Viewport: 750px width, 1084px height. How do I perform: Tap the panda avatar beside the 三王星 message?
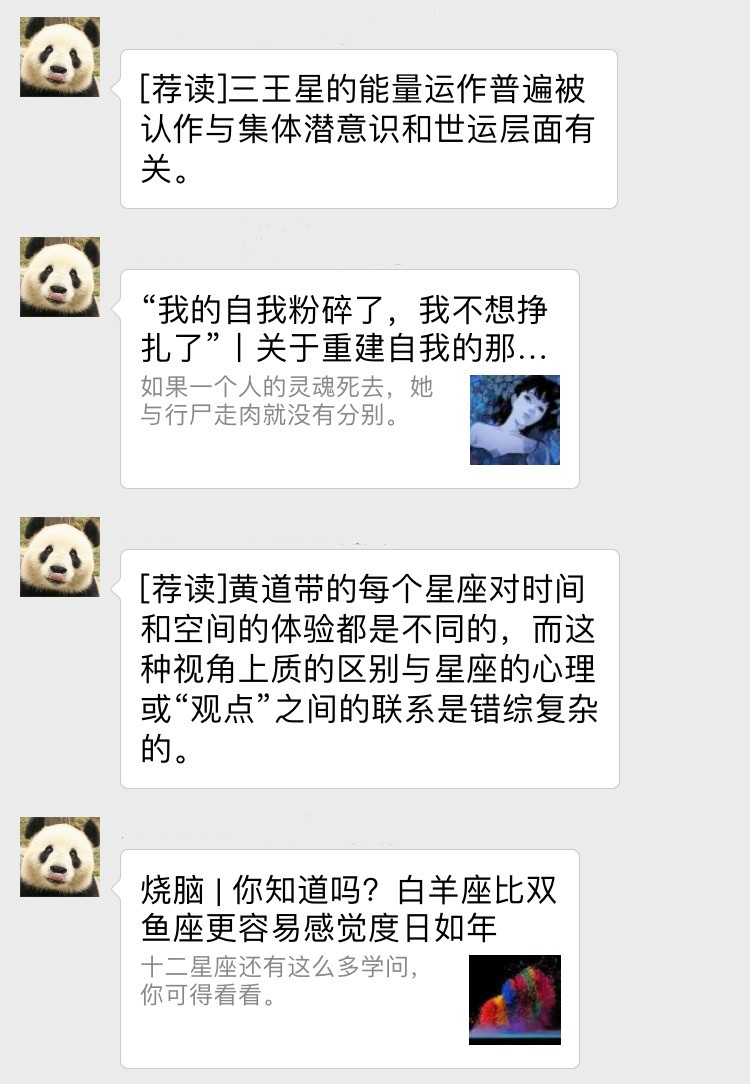60,57
